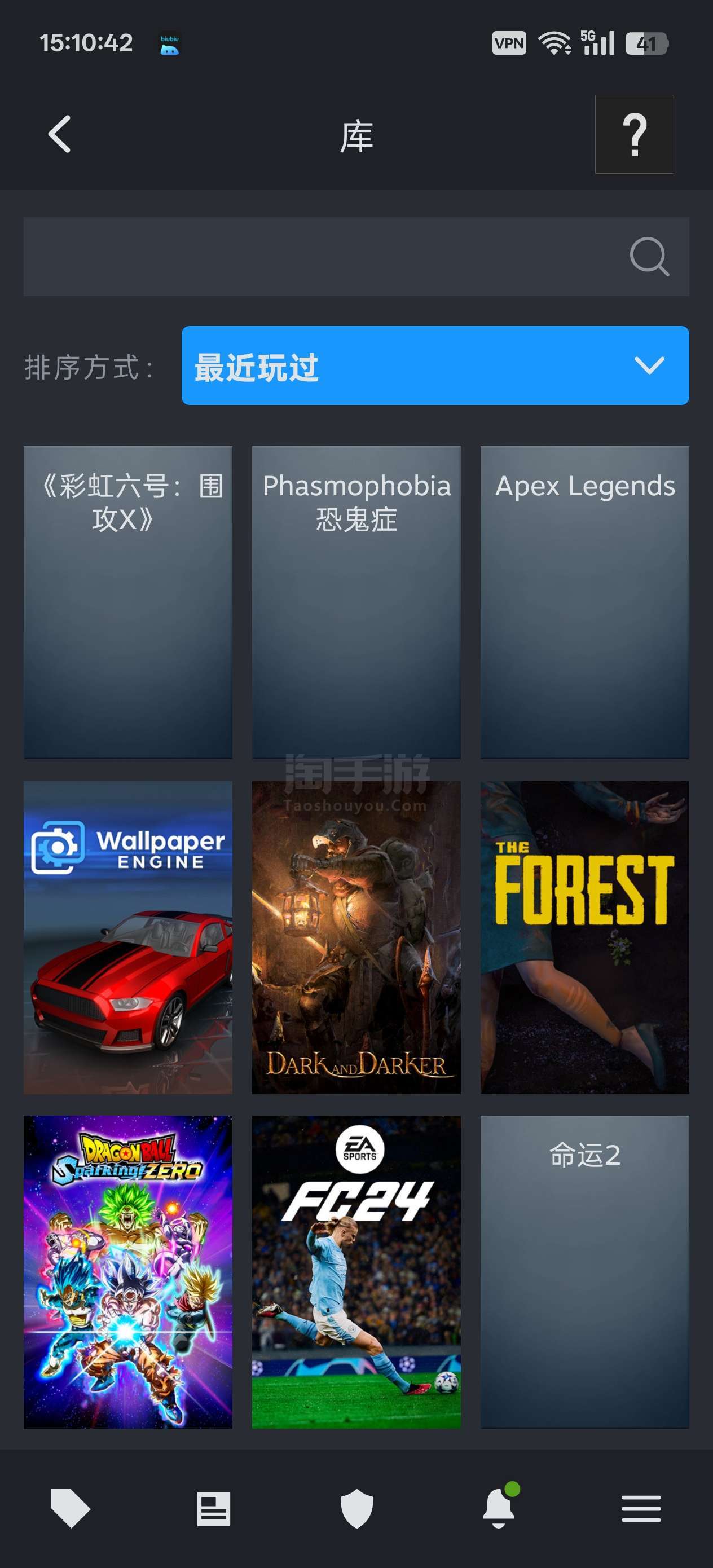Open the question mark help button
This screenshot has height=1568, width=713.
coord(634,134)
